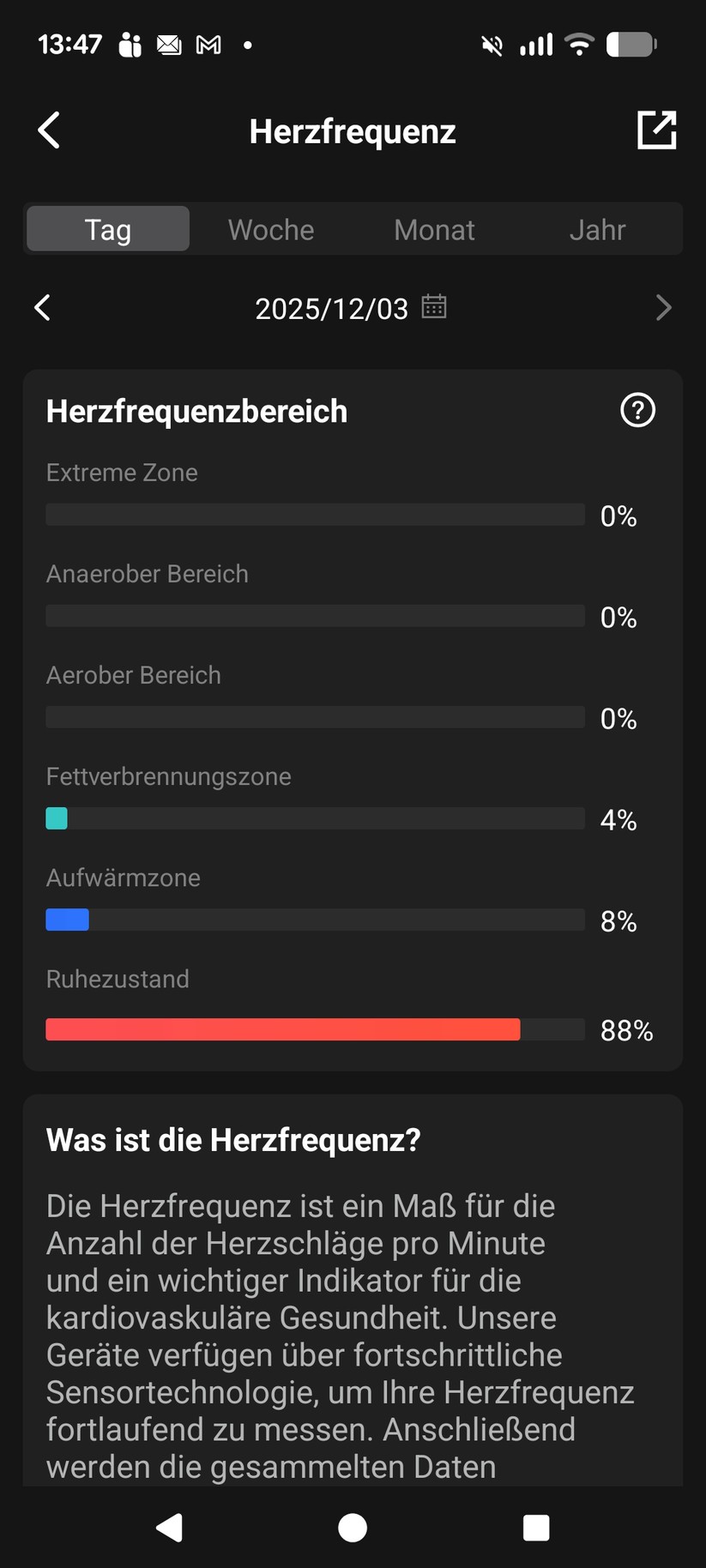The width and height of the screenshot is (706, 1568).
Task: Show the Jahr heart rate view
Action: coord(597,229)
